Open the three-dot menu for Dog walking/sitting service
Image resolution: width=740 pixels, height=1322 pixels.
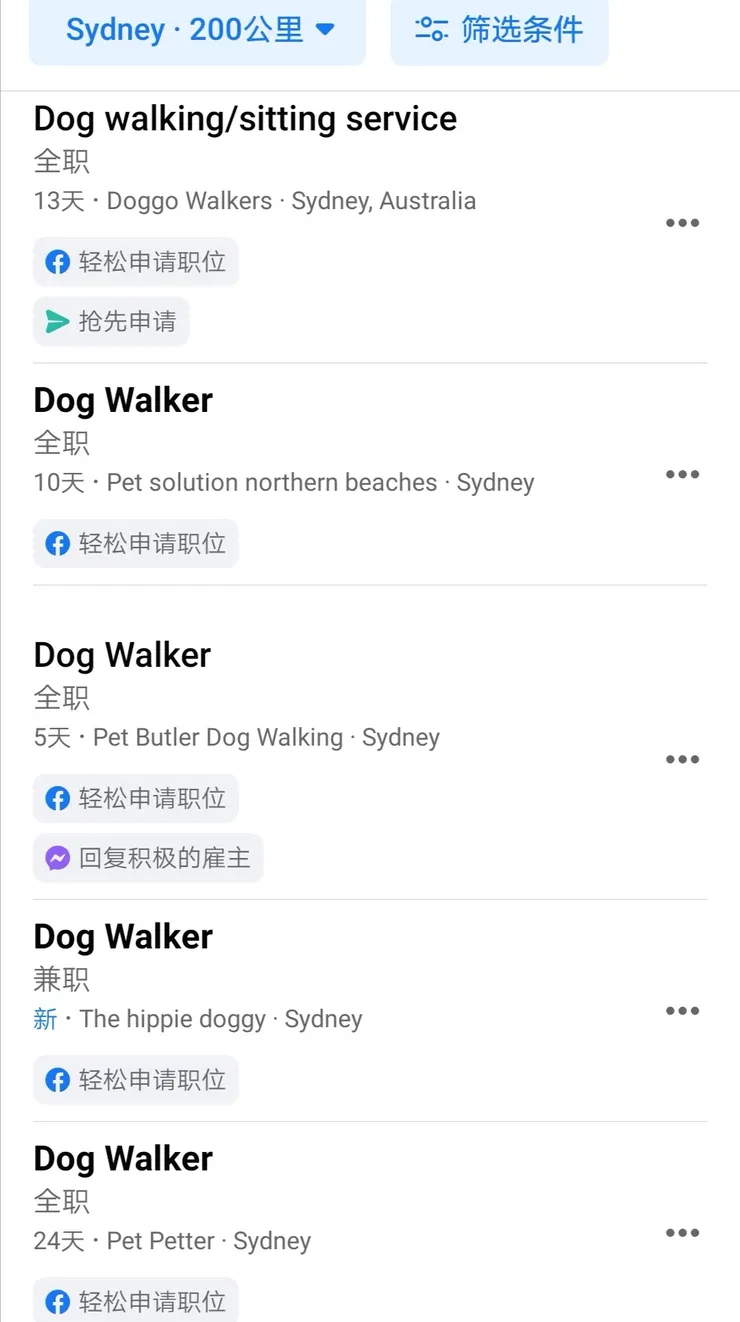(682, 222)
